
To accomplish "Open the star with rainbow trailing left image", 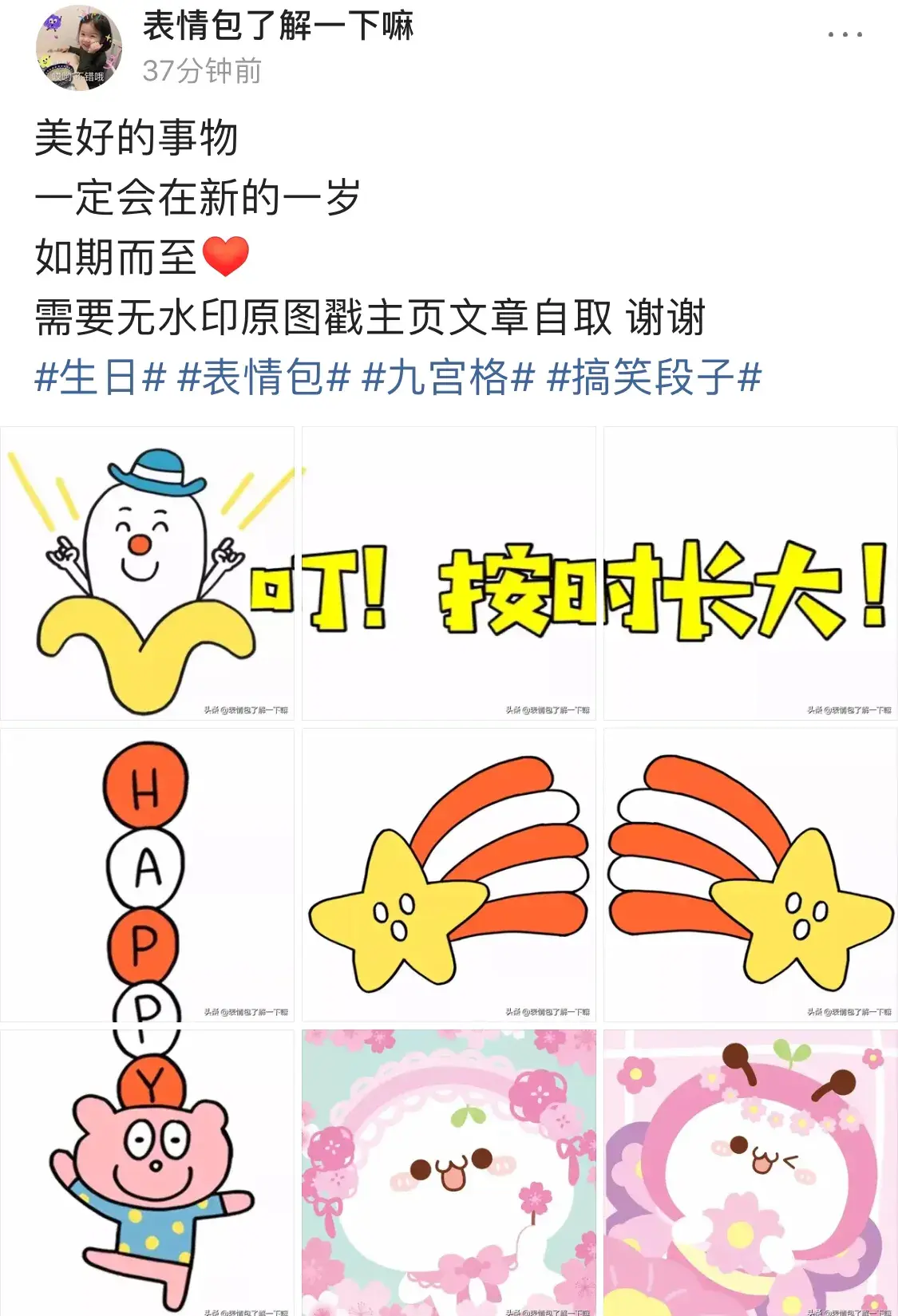I will tap(750, 875).
